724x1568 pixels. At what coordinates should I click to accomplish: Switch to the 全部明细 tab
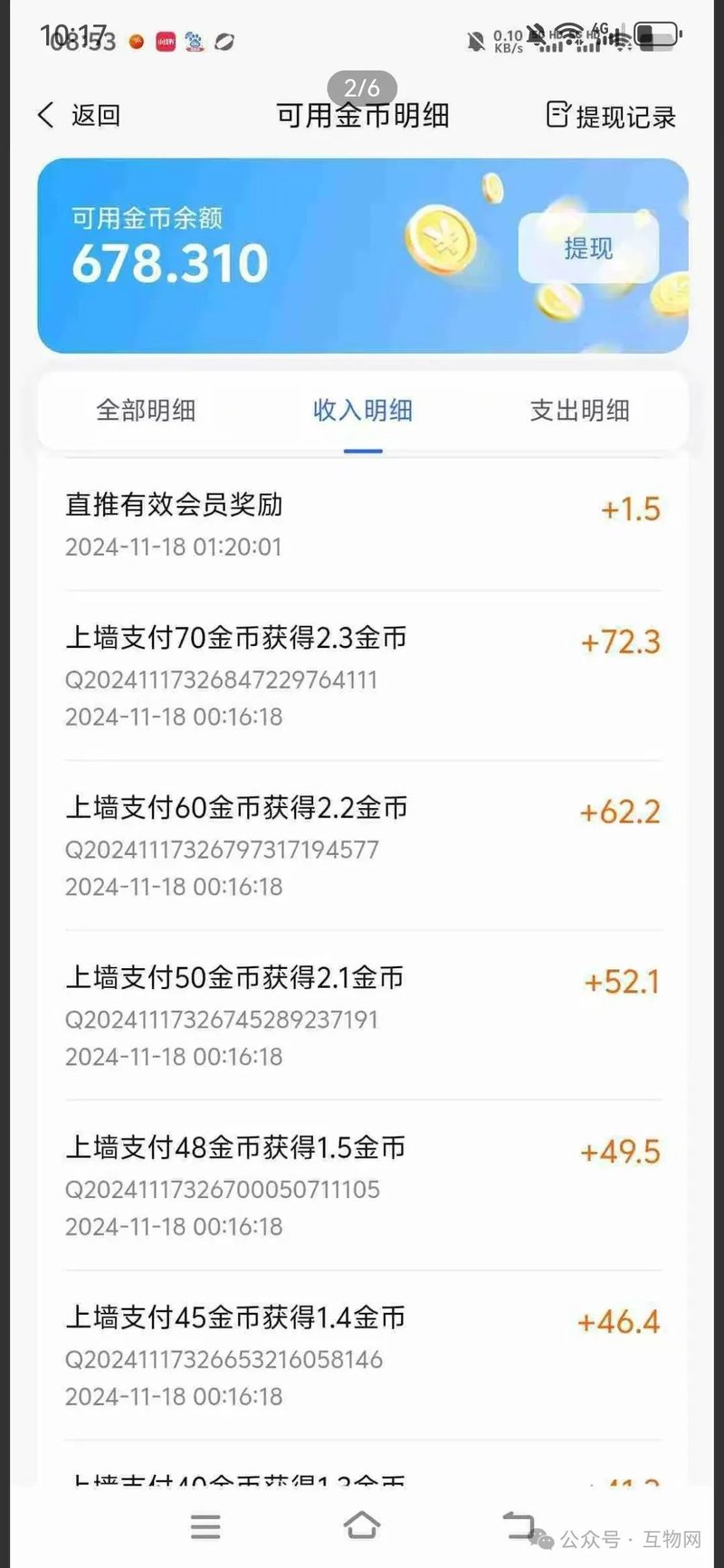click(146, 411)
